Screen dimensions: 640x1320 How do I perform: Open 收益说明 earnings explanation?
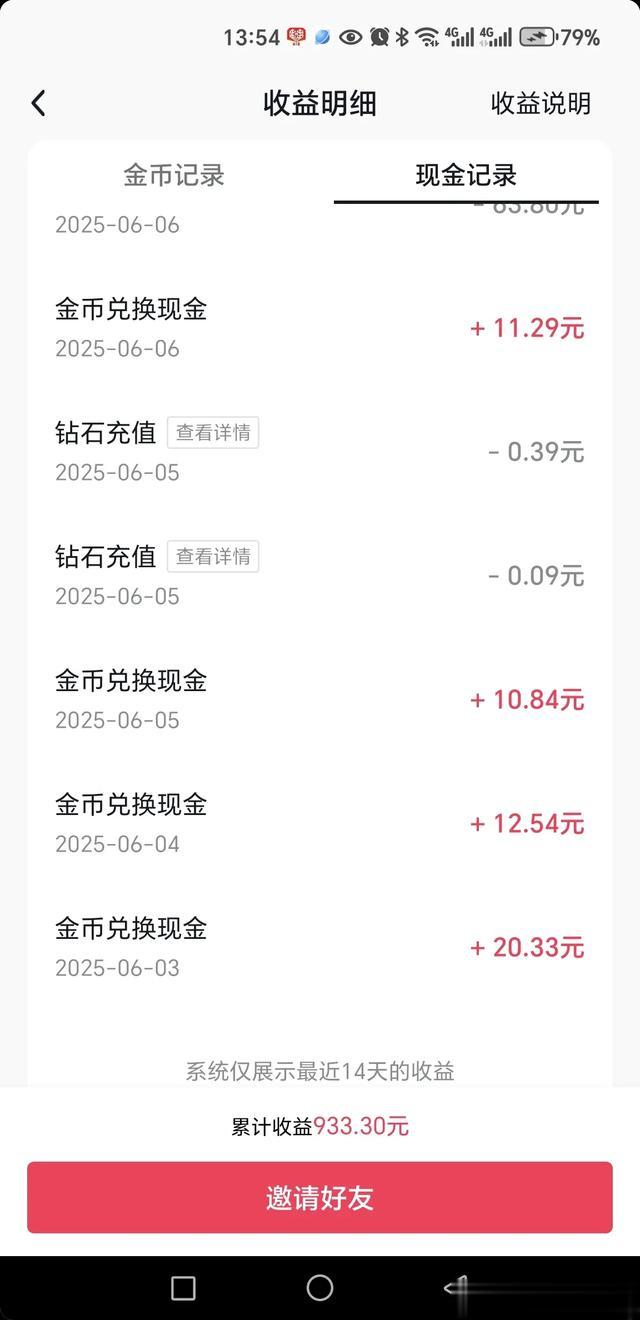[x=540, y=103]
